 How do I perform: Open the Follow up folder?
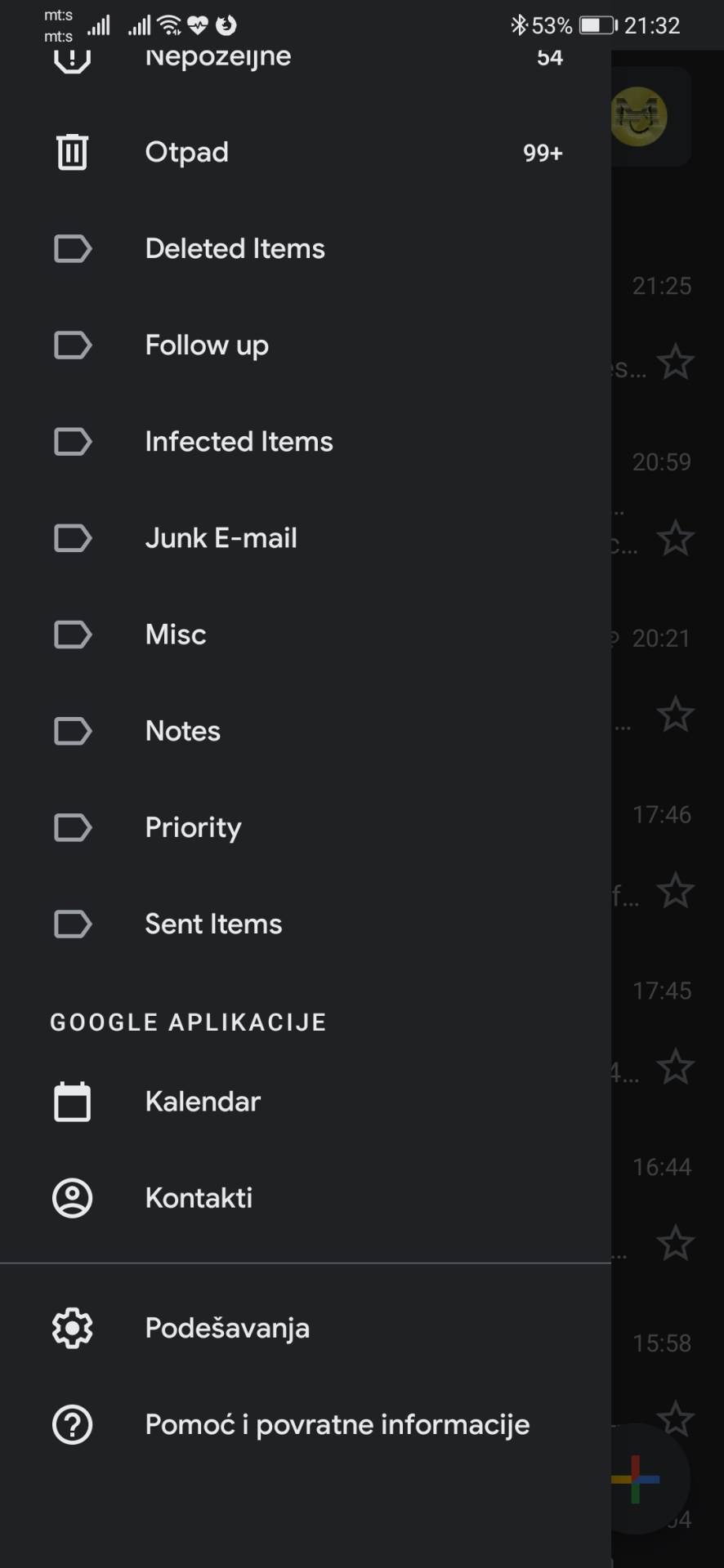tap(206, 345)
